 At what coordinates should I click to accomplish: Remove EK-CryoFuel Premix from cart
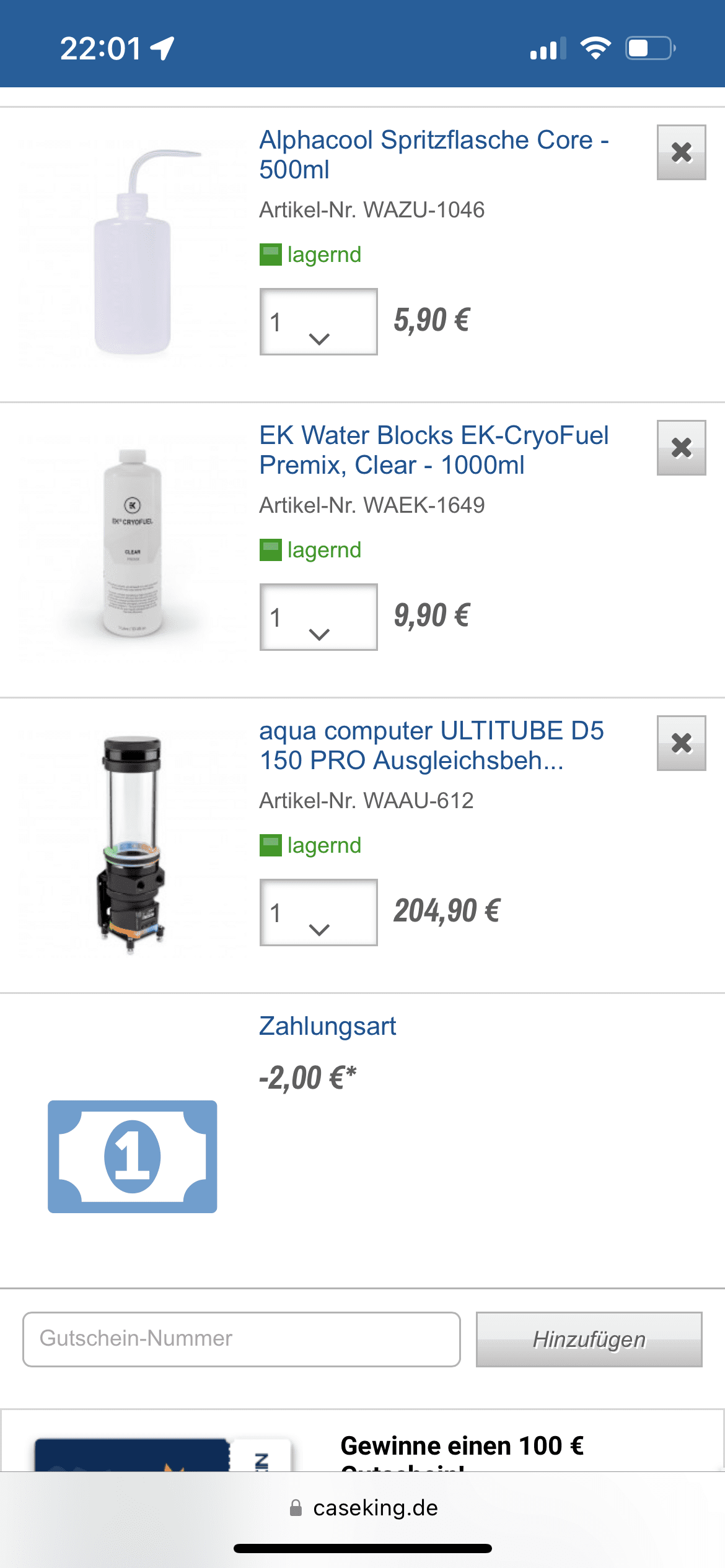[681, 448]
